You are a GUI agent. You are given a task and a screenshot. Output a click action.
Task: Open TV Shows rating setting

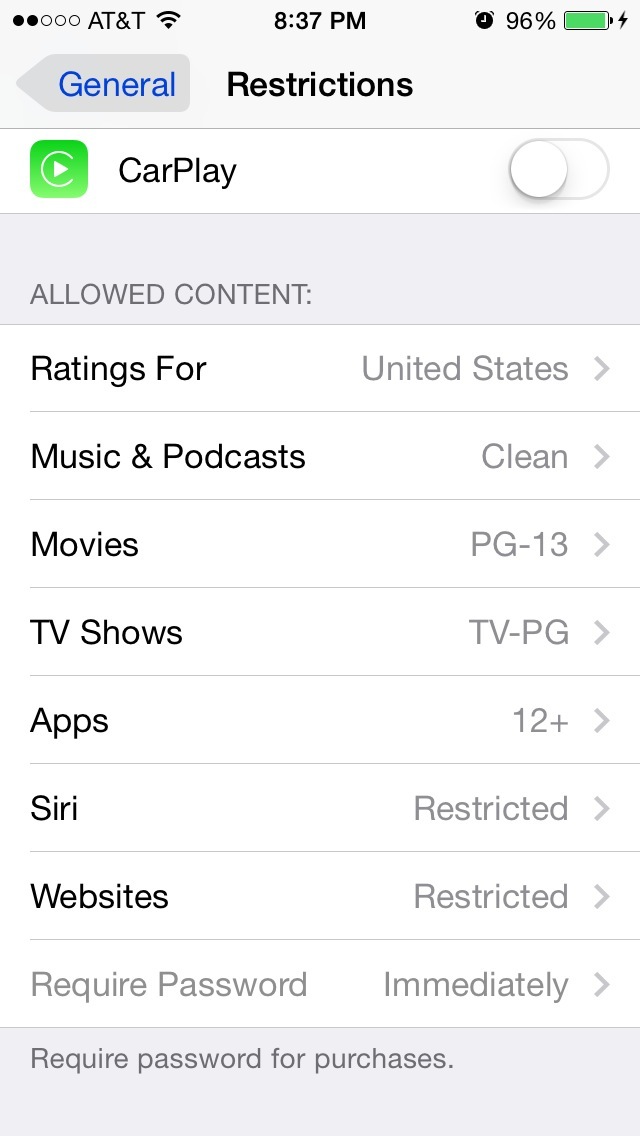tap(320, 633)
